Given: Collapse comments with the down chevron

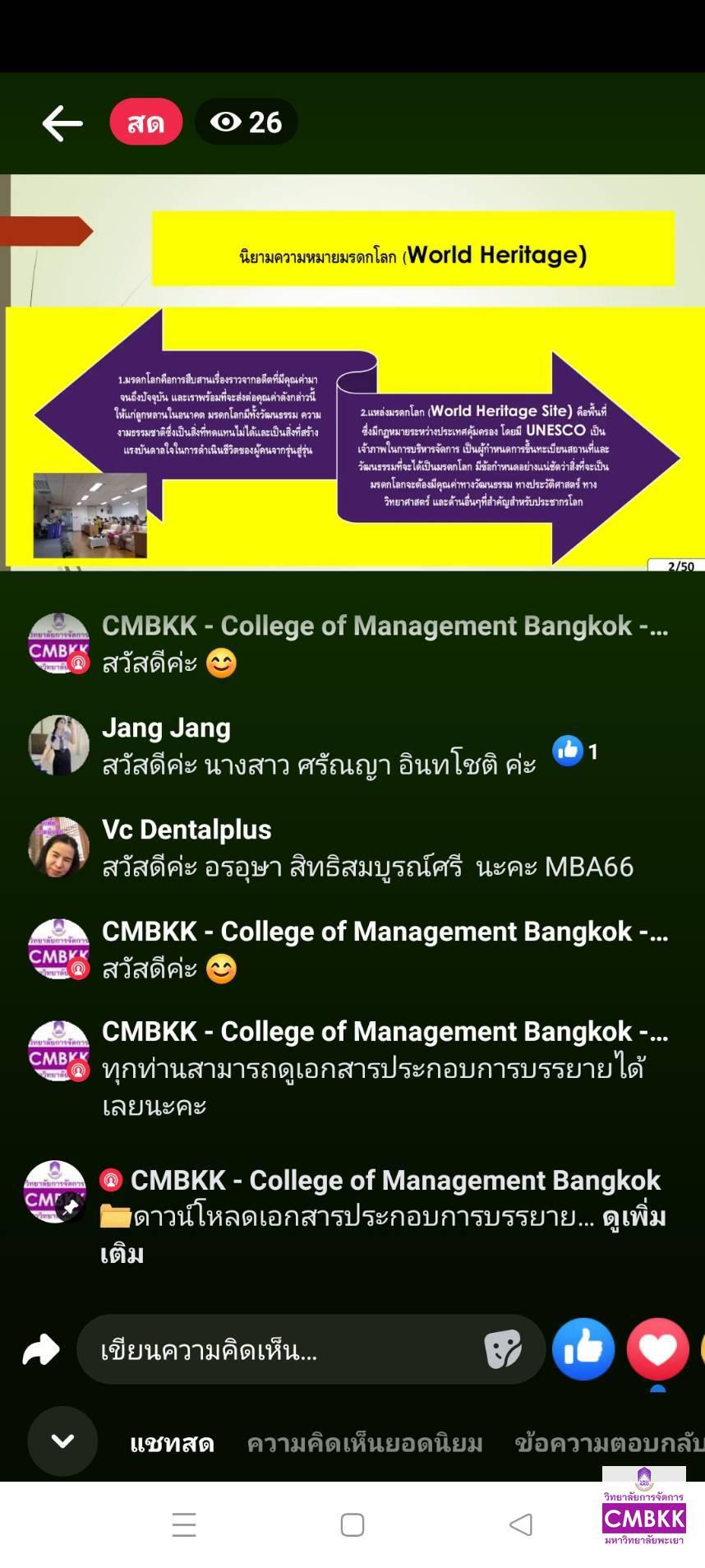Looking at the screenshot, I should tap(62, 1441).
